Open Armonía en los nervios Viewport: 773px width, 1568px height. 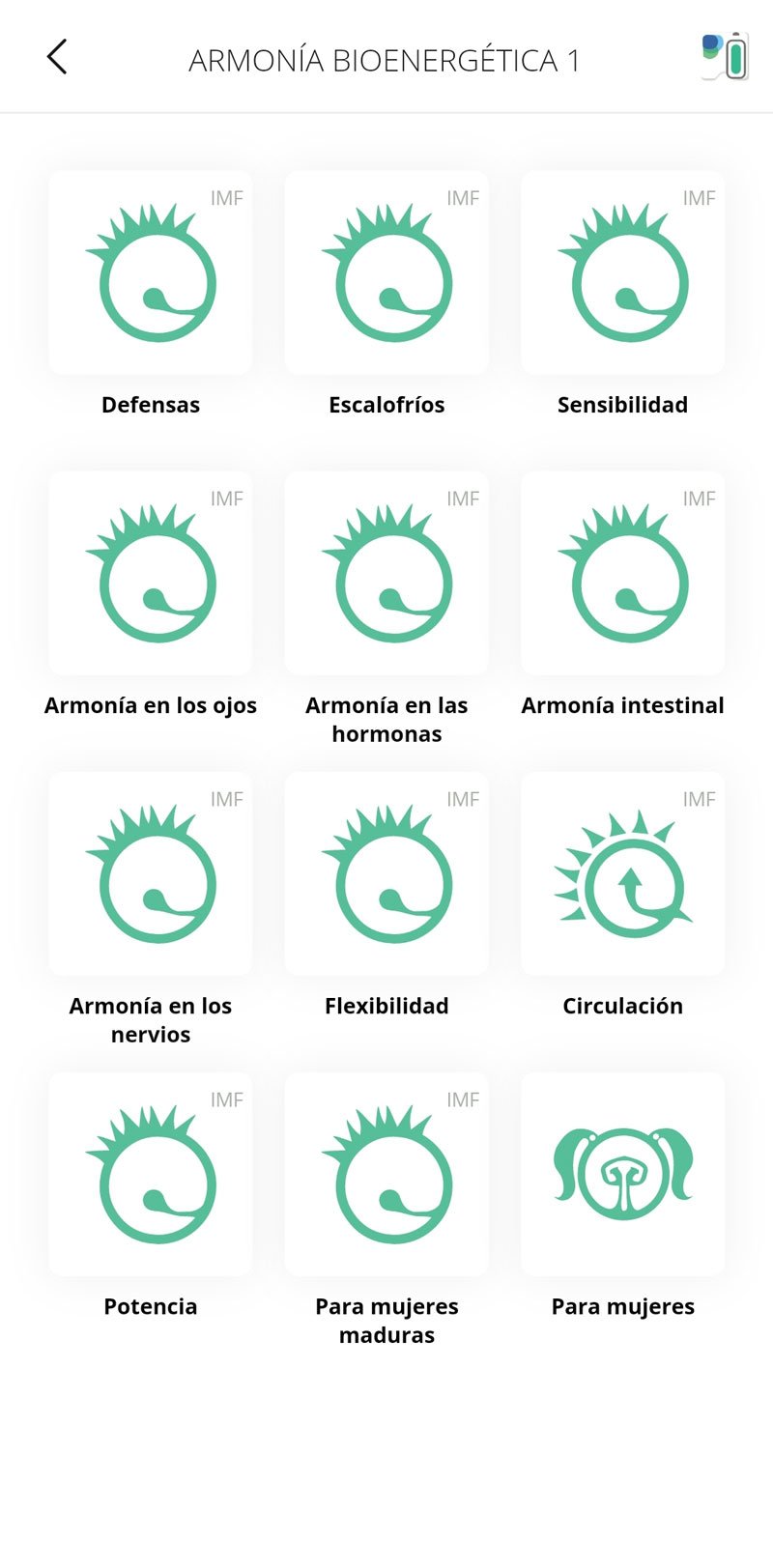click(151, 874)
